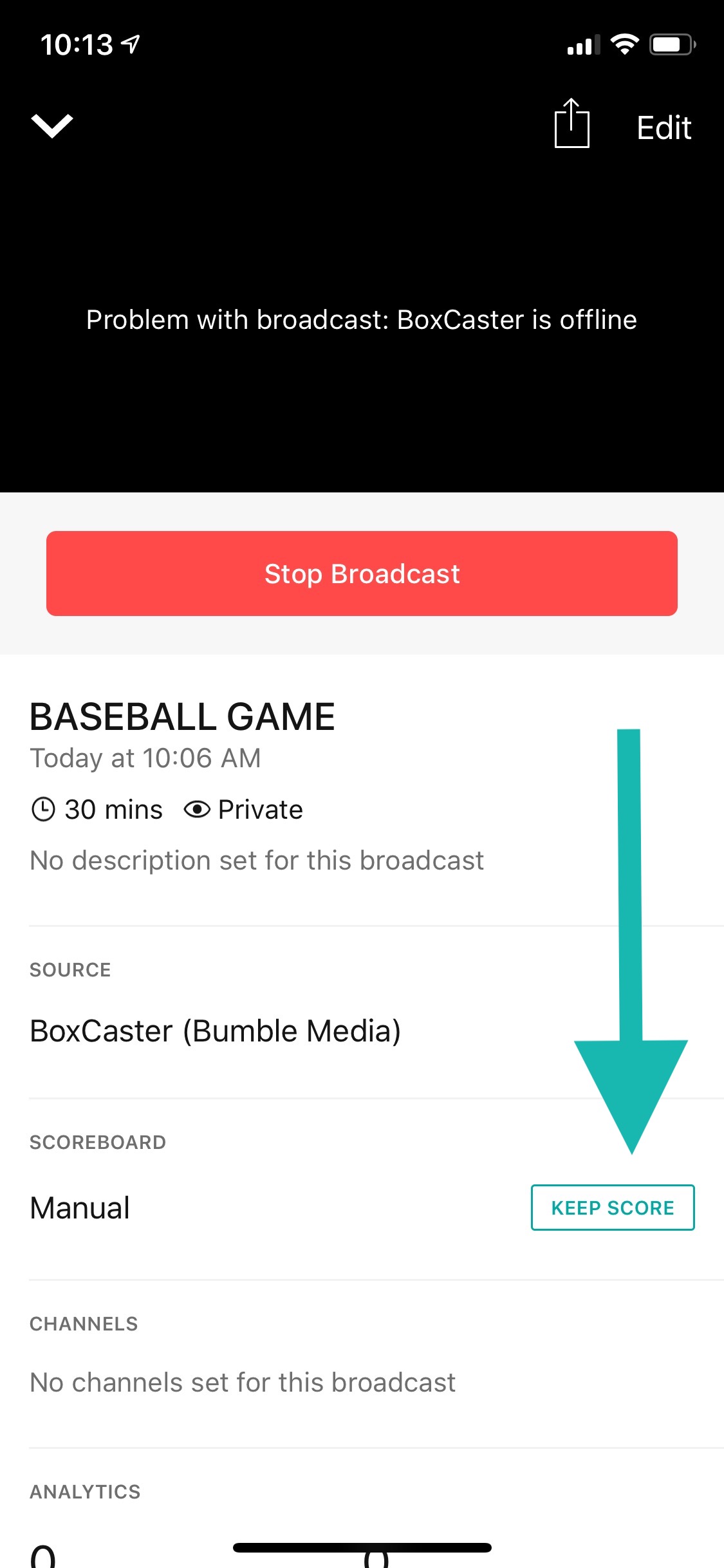Screen dimensions: 724x1568
Task: Open Keep Score for the scoreboard
Action: 612,1208
